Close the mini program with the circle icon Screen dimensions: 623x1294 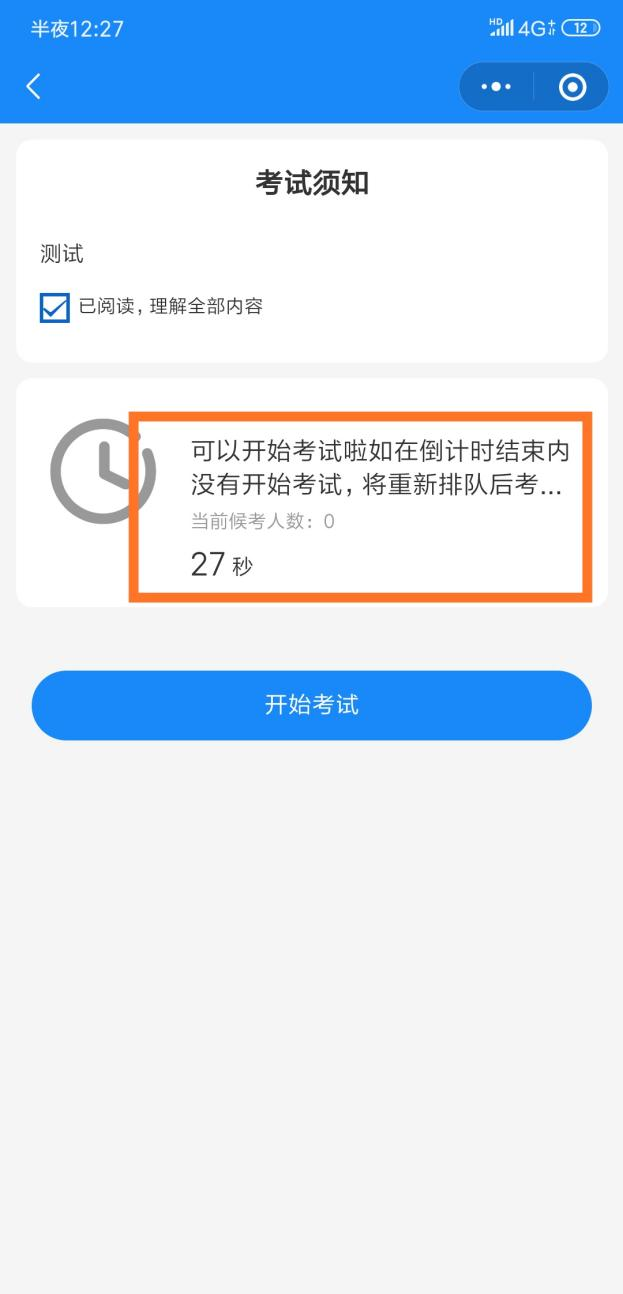coord(572,87)
